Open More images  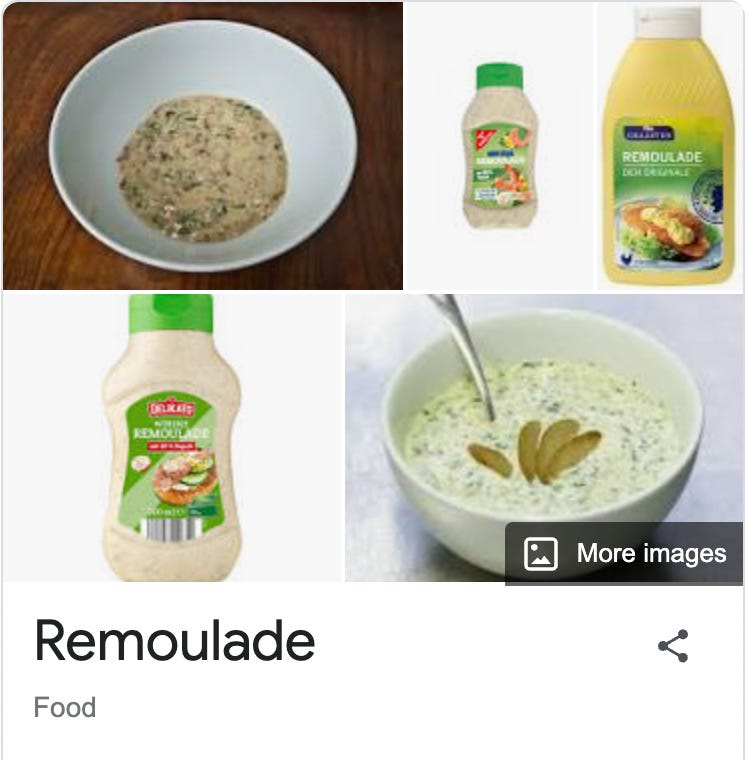pos(625,553)
